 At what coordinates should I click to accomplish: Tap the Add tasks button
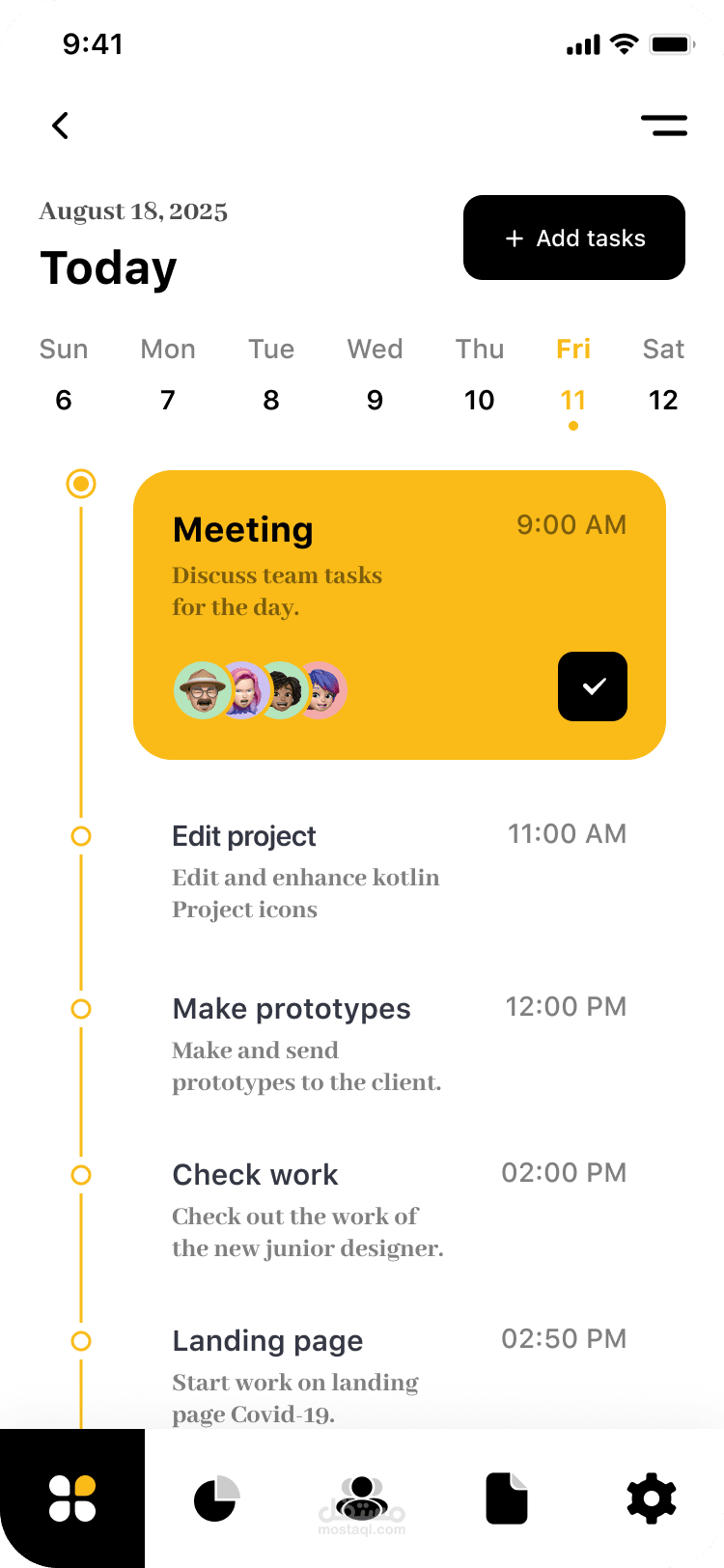[574, 238]
